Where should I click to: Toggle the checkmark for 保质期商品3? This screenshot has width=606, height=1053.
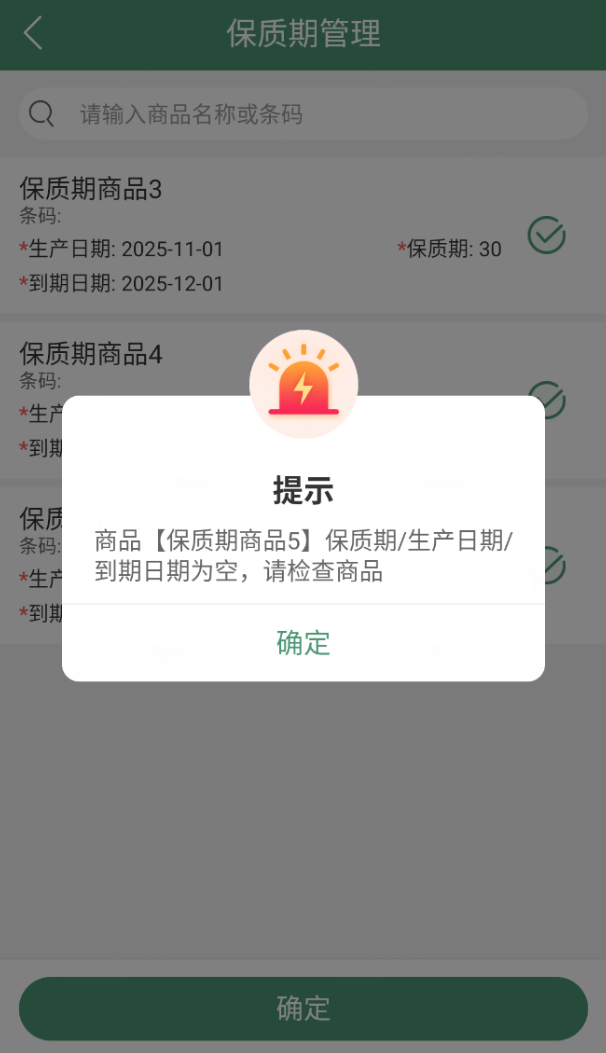pyautogui.click(x=546, y=236)
